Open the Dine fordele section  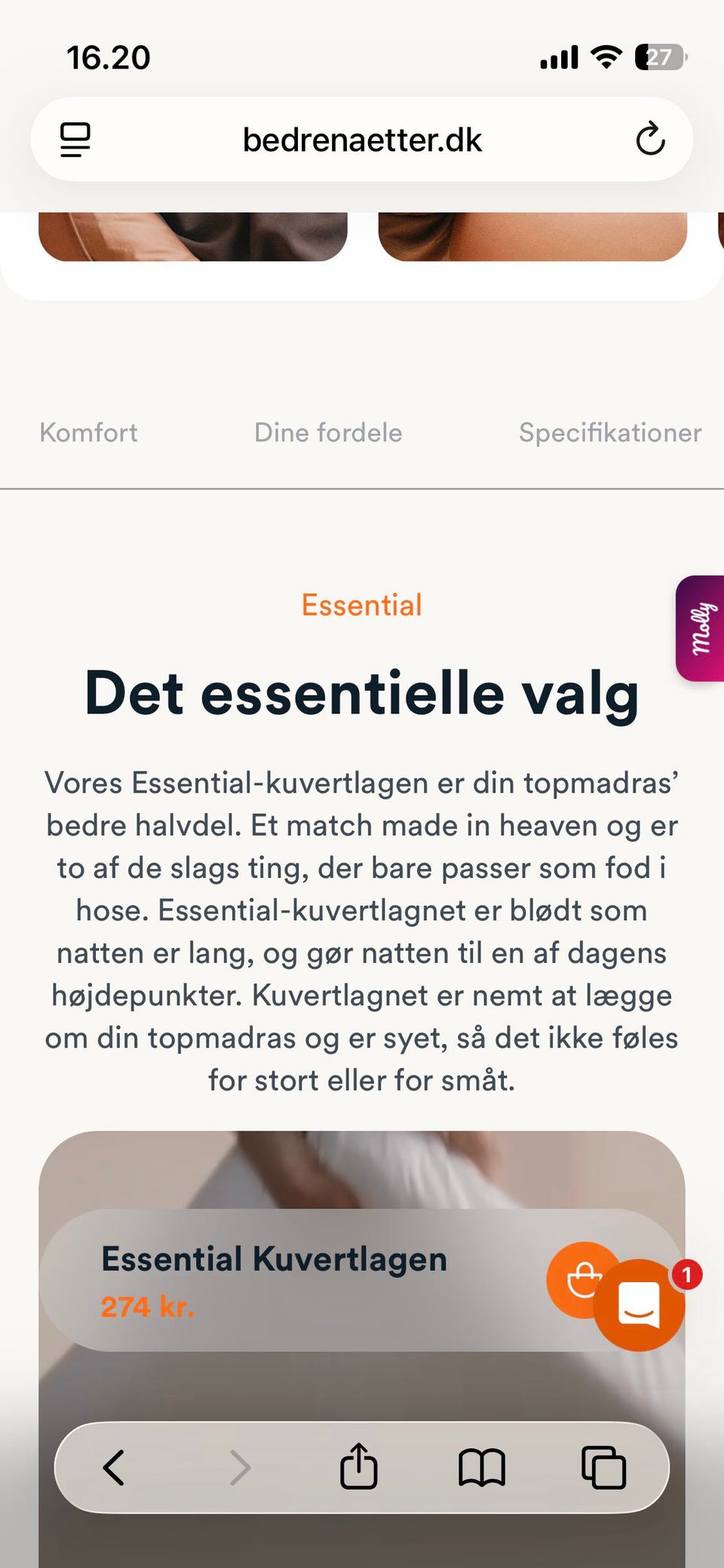(327, 432)
